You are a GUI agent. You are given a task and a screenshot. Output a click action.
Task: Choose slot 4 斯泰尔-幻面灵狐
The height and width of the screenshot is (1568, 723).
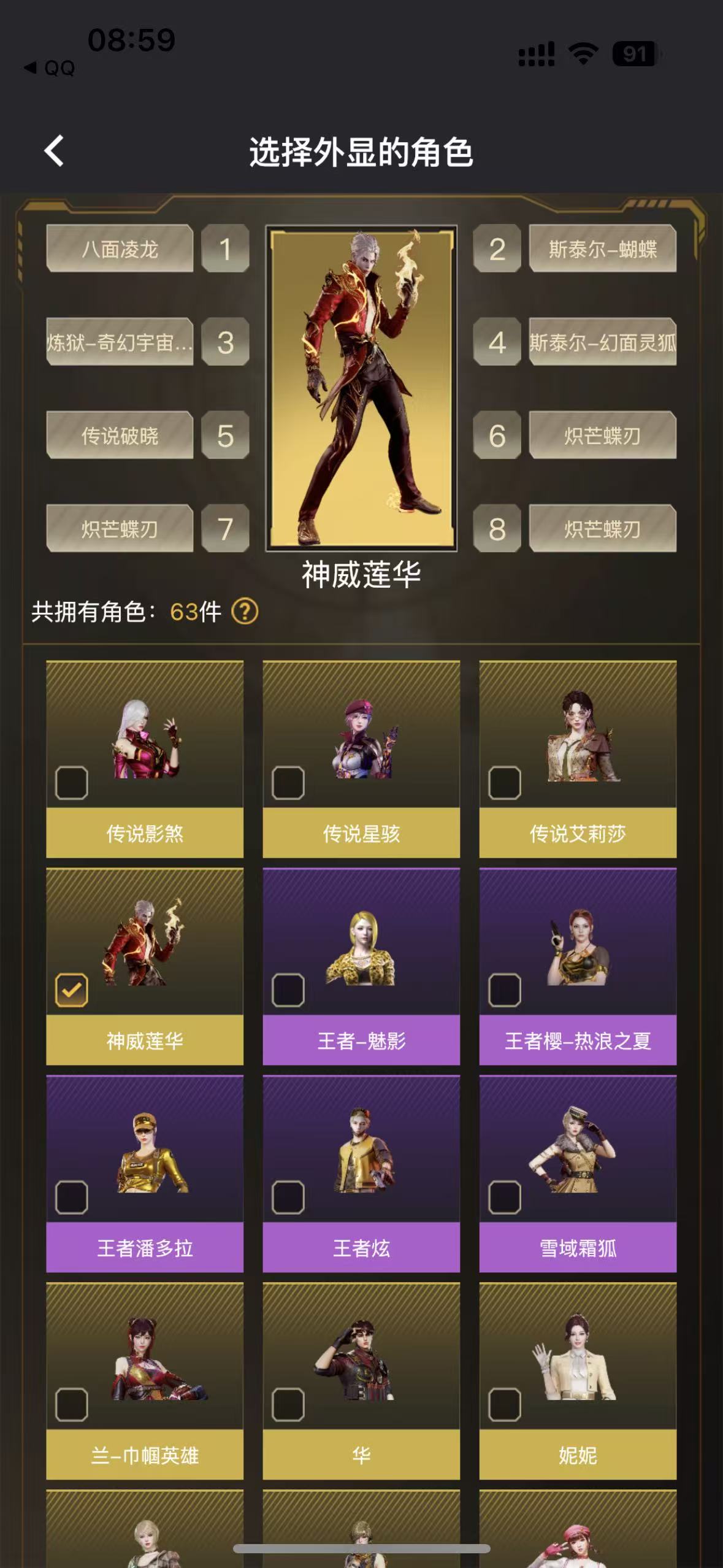tap(602, 342)
